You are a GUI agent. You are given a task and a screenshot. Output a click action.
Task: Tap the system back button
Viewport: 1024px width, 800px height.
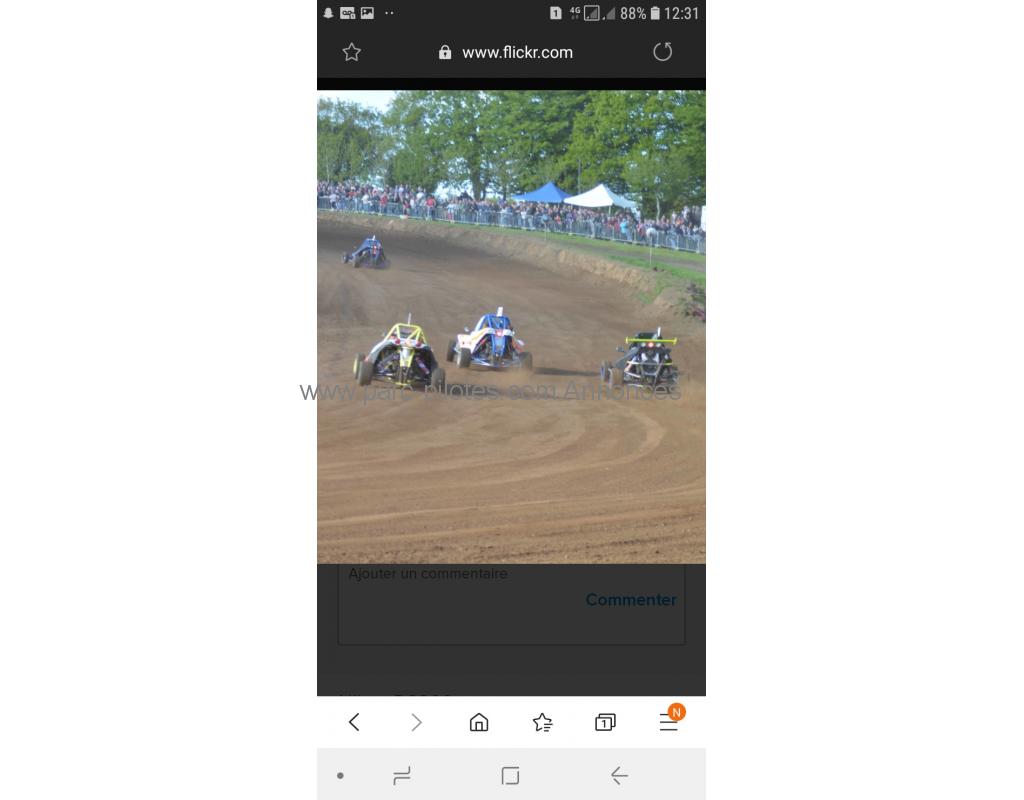(619, 775)
